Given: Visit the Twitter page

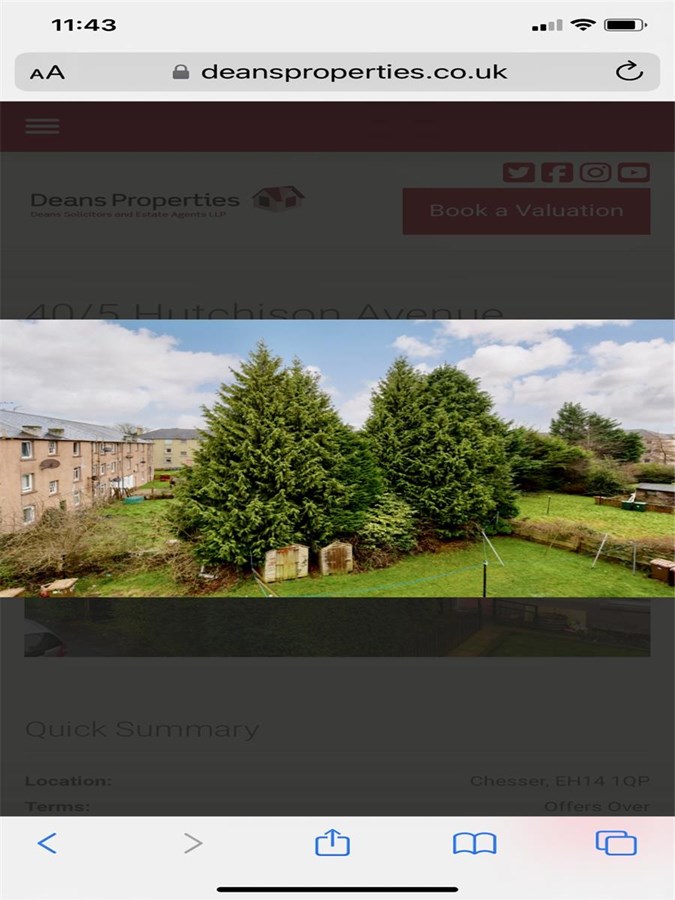Looking at the screenshot, I should tap(518, 172).
